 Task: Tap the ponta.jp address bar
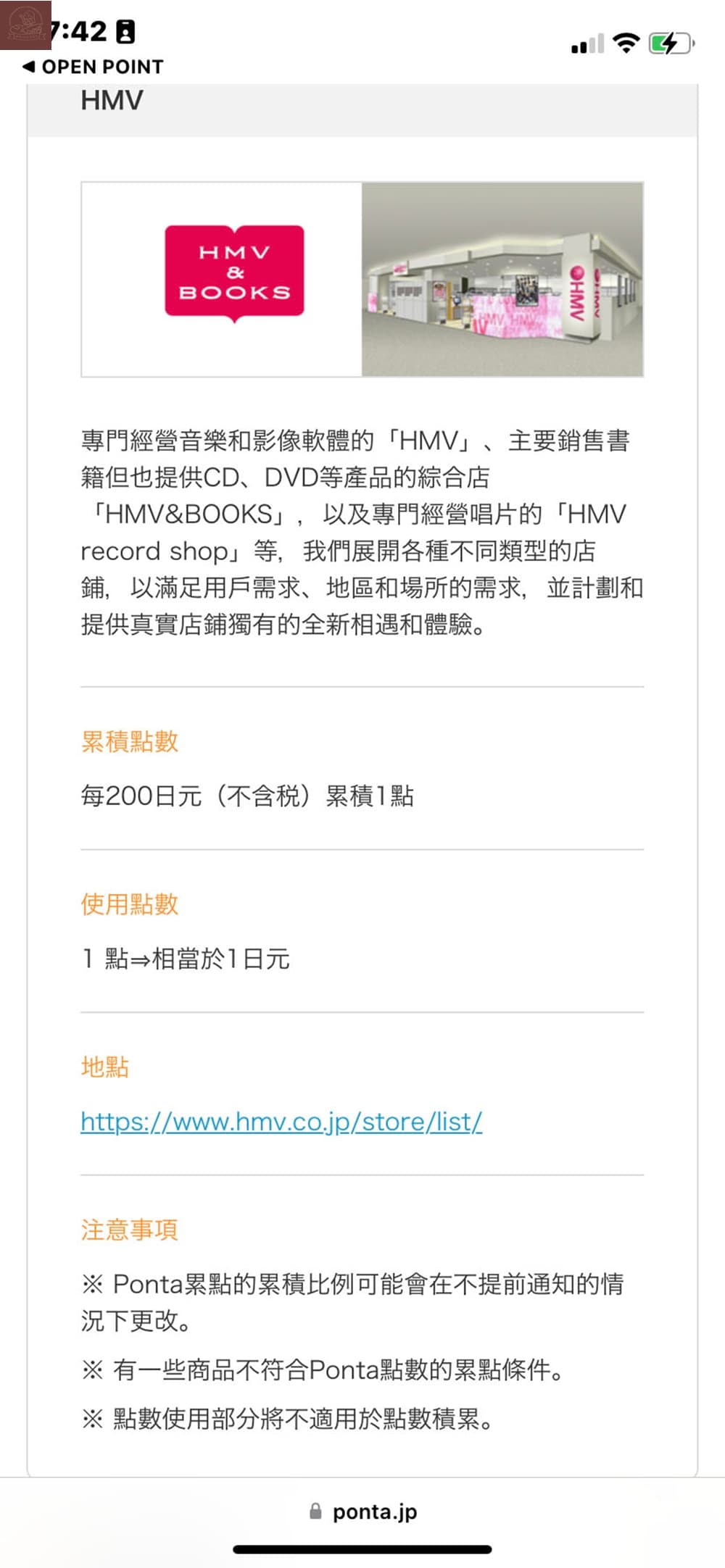tap(363, 1511)
